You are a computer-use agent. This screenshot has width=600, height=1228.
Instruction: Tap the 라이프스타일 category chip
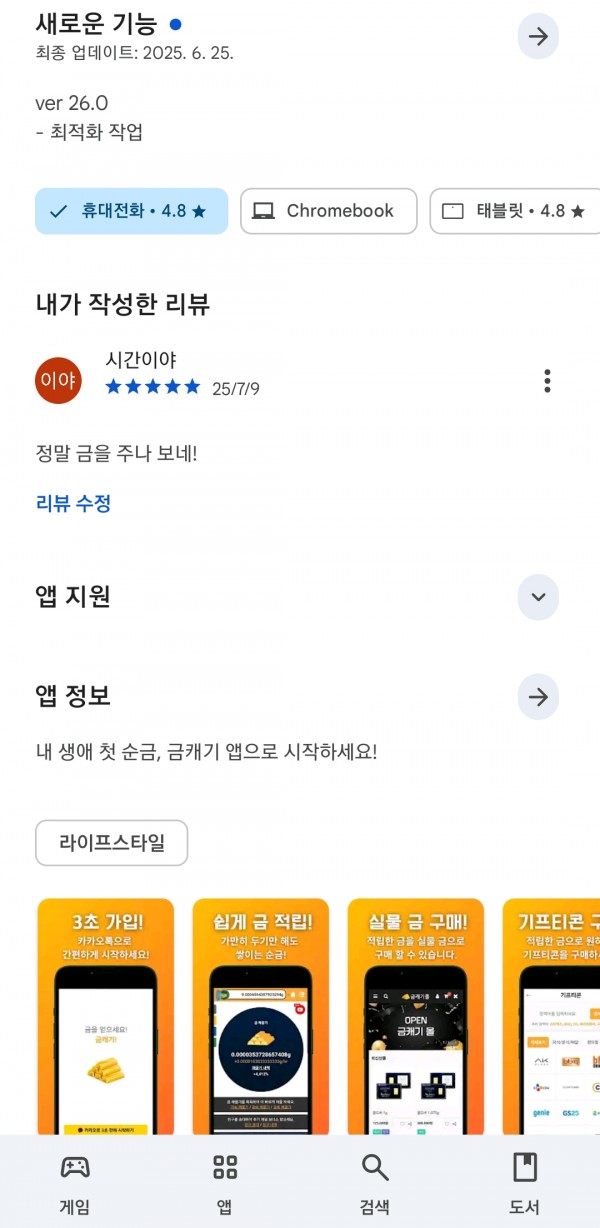coord(111,843)
